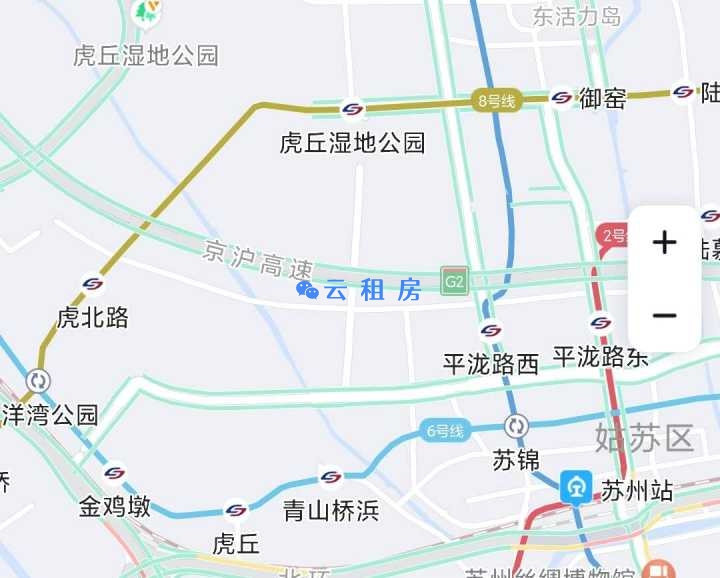Zoom in on the map
Viewport: 720px width, 578px height.
click(x=664, y=243)
